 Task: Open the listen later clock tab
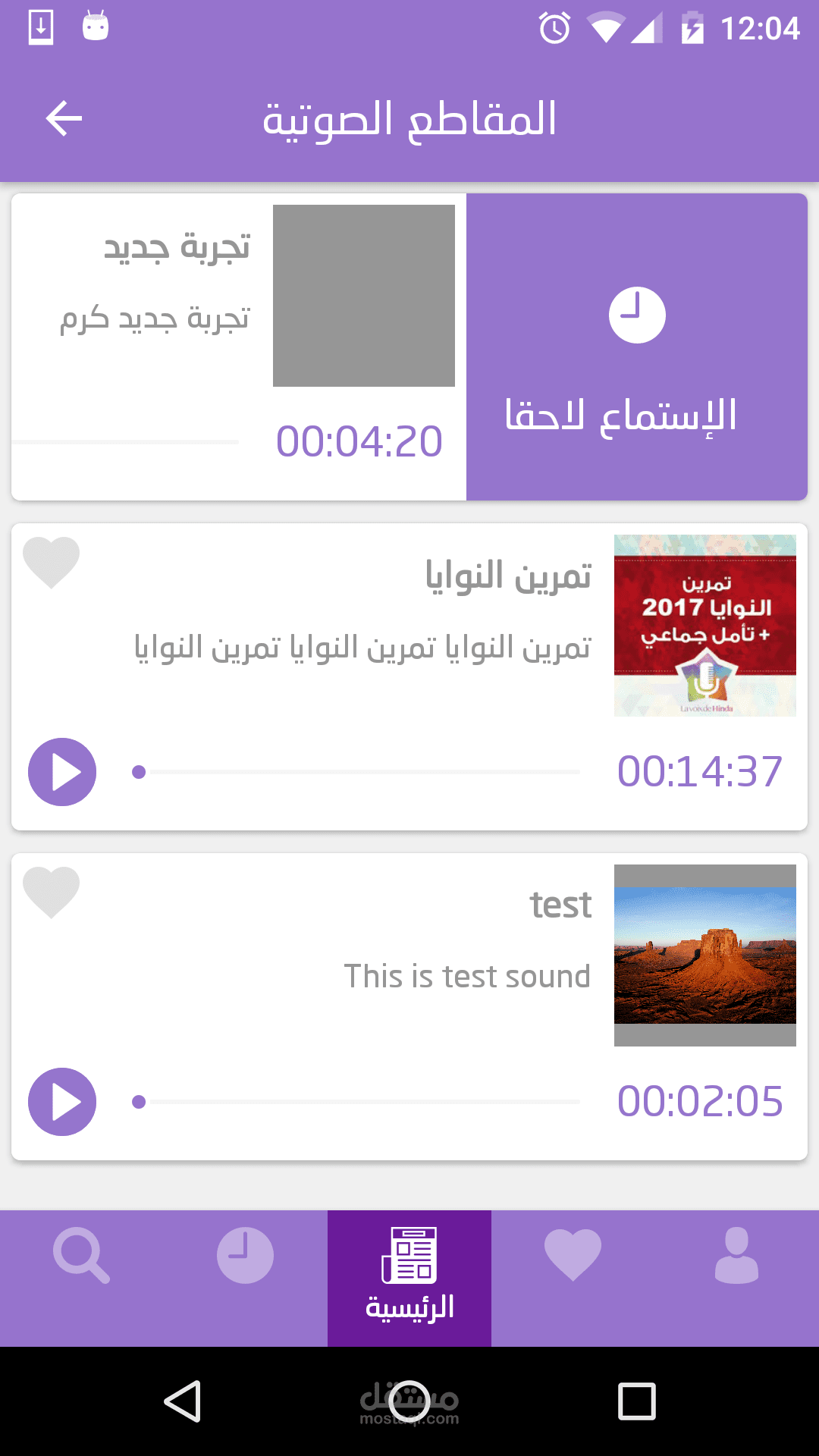[245, 1257]
